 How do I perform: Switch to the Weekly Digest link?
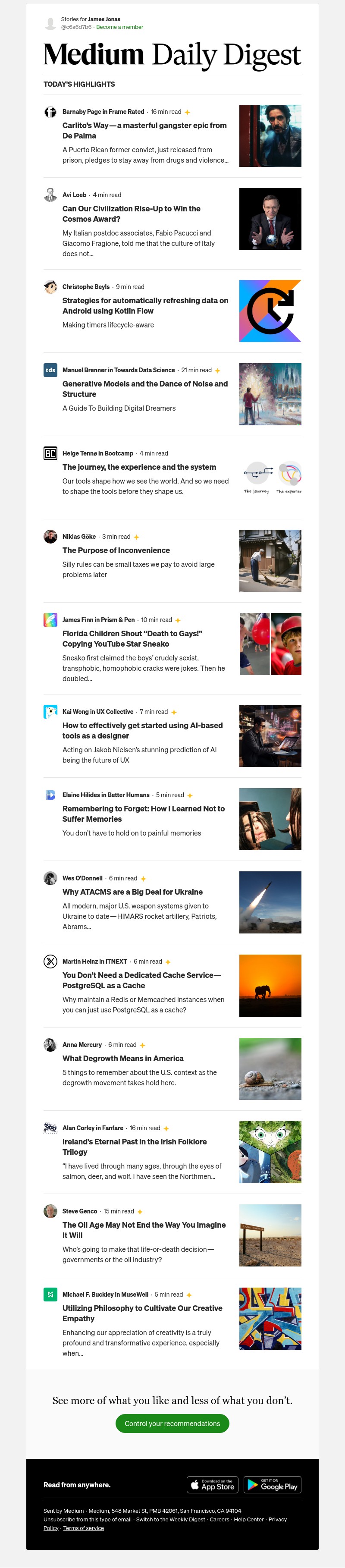(x=170, y=1519)
